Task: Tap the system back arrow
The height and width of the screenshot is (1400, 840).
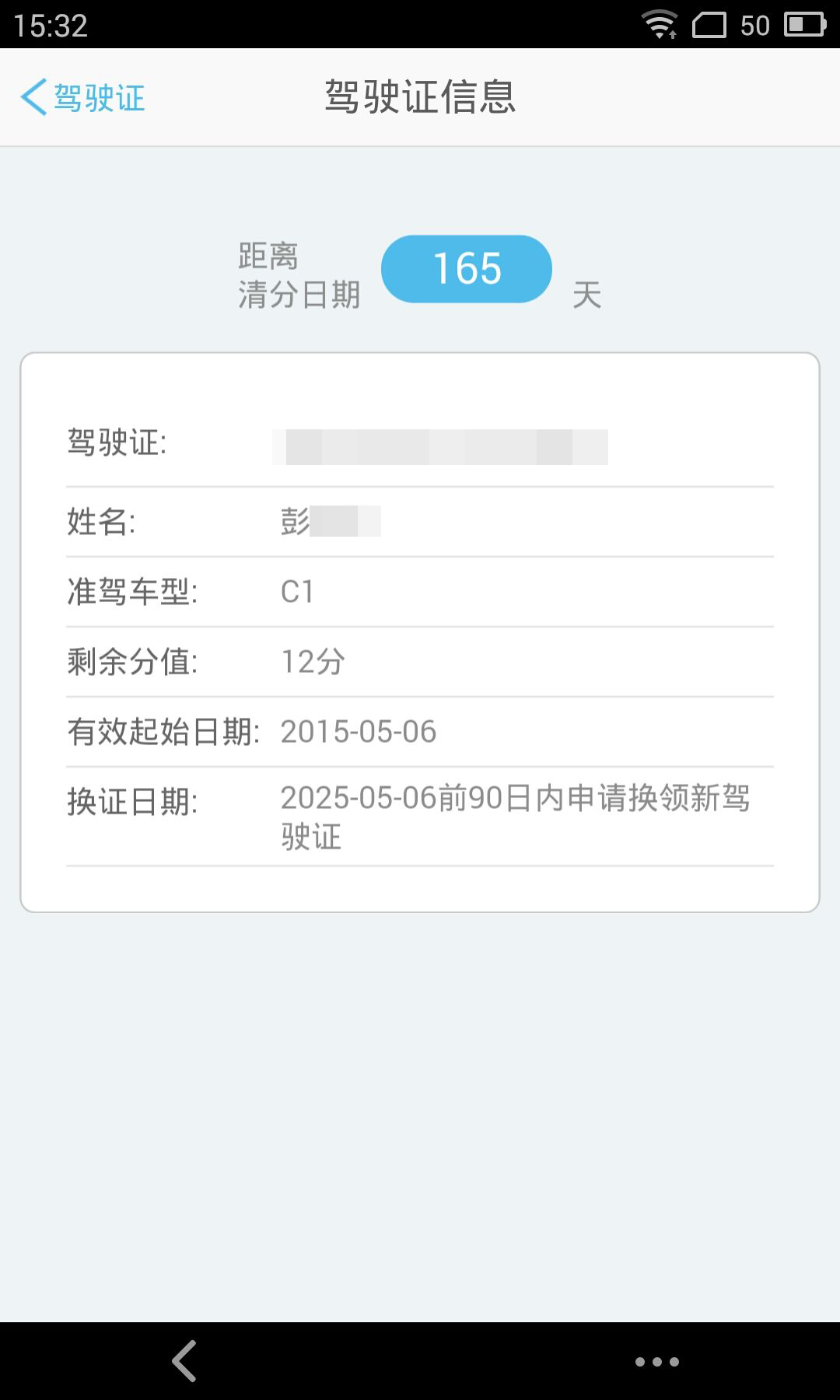Action: [184, 1361]
